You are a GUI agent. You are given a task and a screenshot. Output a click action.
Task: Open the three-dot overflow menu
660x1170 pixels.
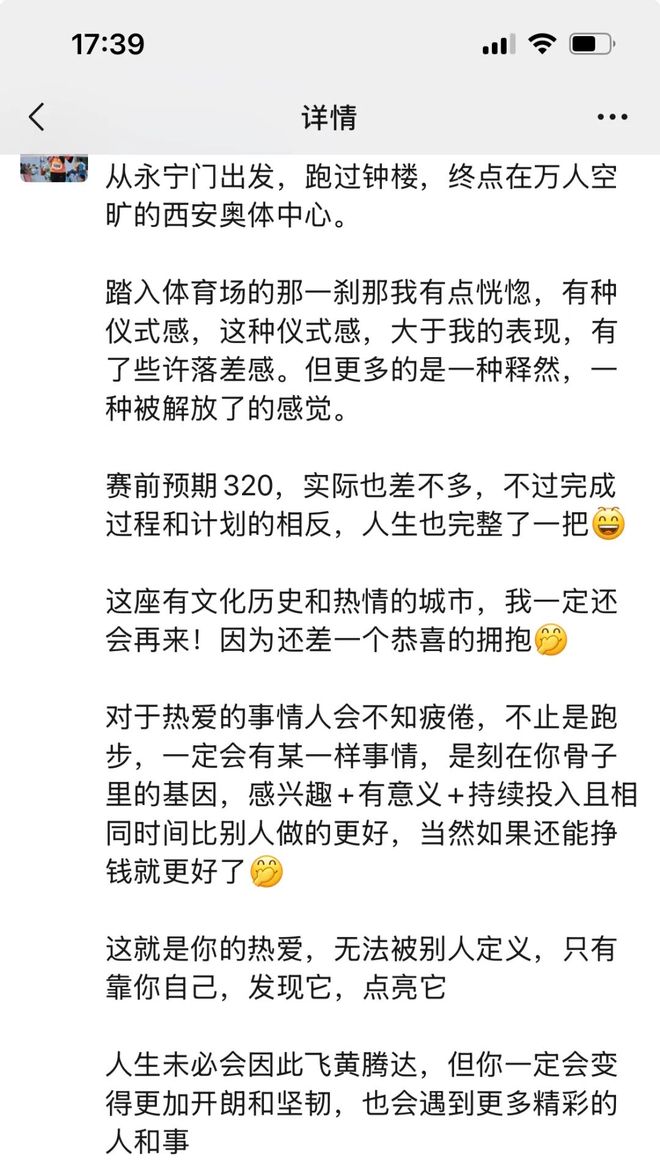tap(612, 117)
